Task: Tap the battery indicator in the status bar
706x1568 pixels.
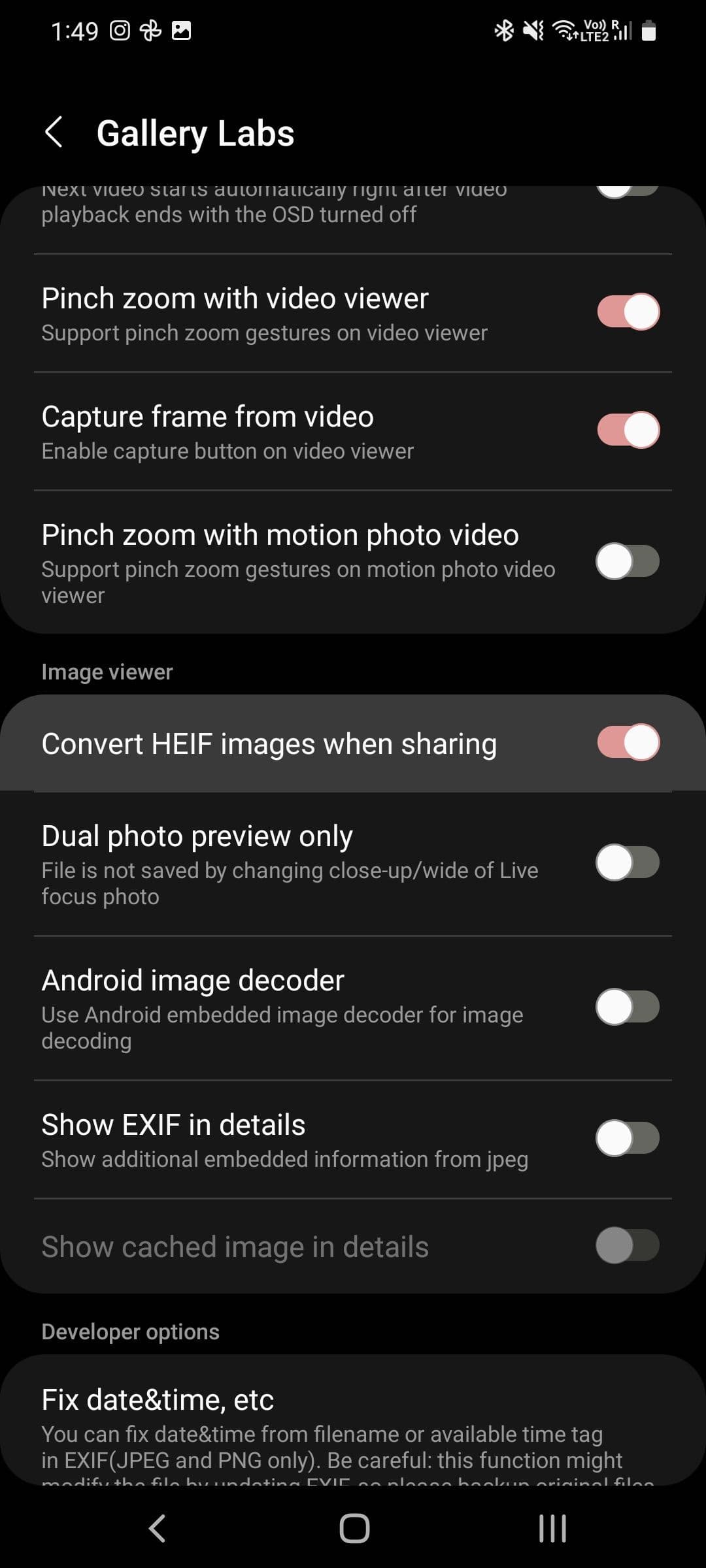Action: click(x=649, y=31)
